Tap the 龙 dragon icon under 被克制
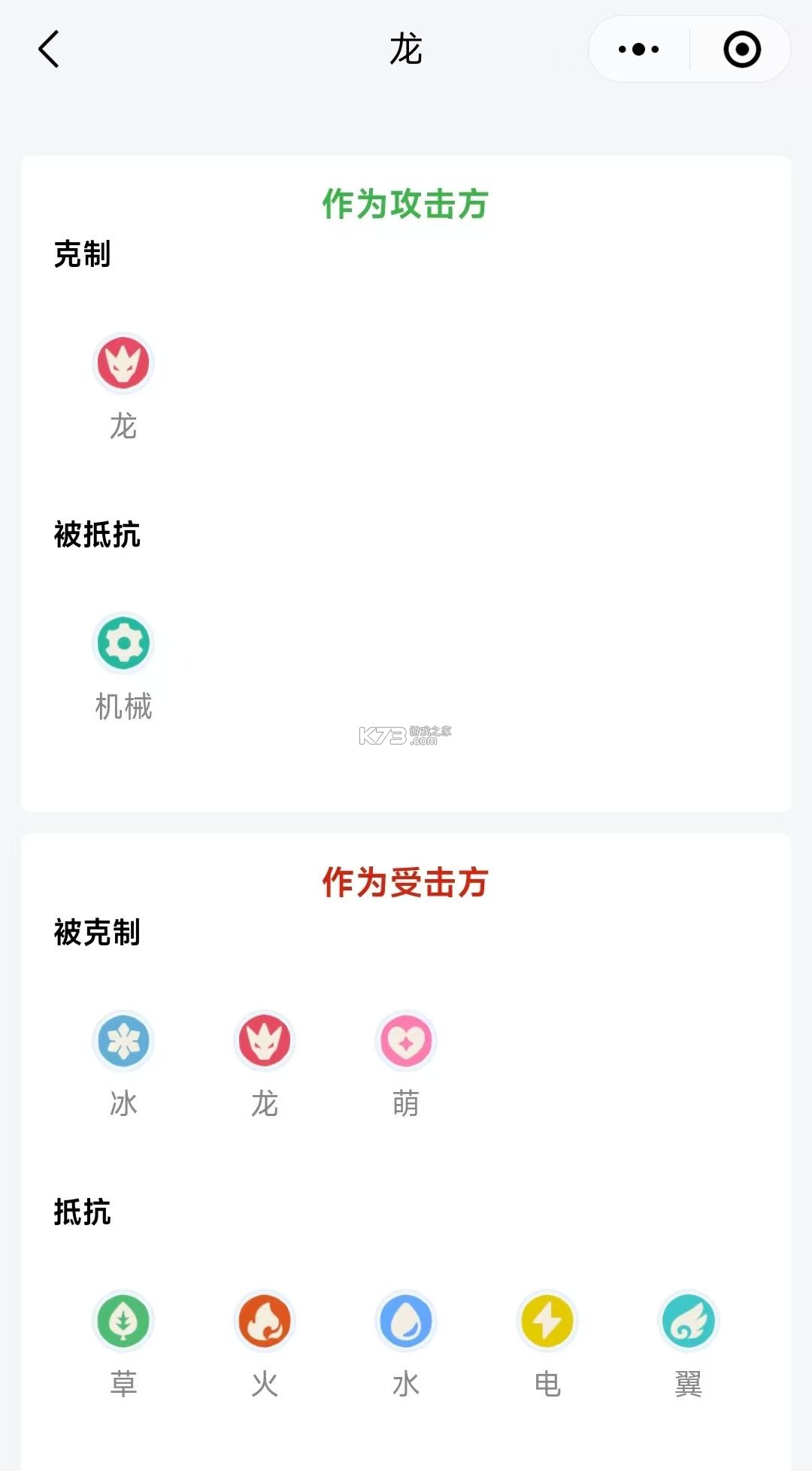Image resolution: width=812 pixels, height=1471 pixels. (265, 1039)
